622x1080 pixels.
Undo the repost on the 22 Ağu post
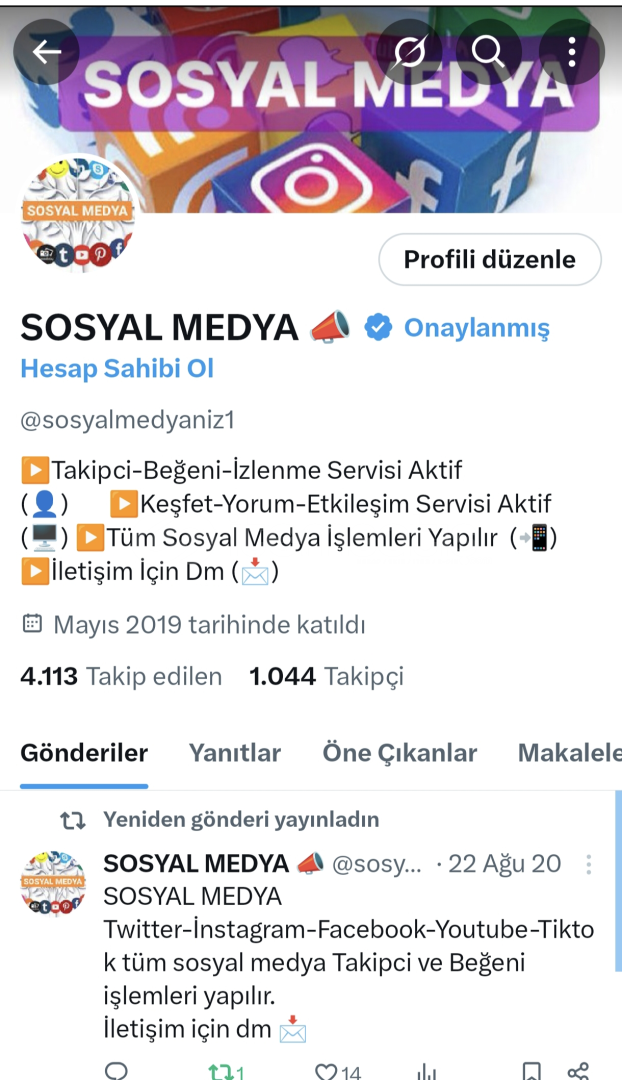click(x=221, y=1071)
